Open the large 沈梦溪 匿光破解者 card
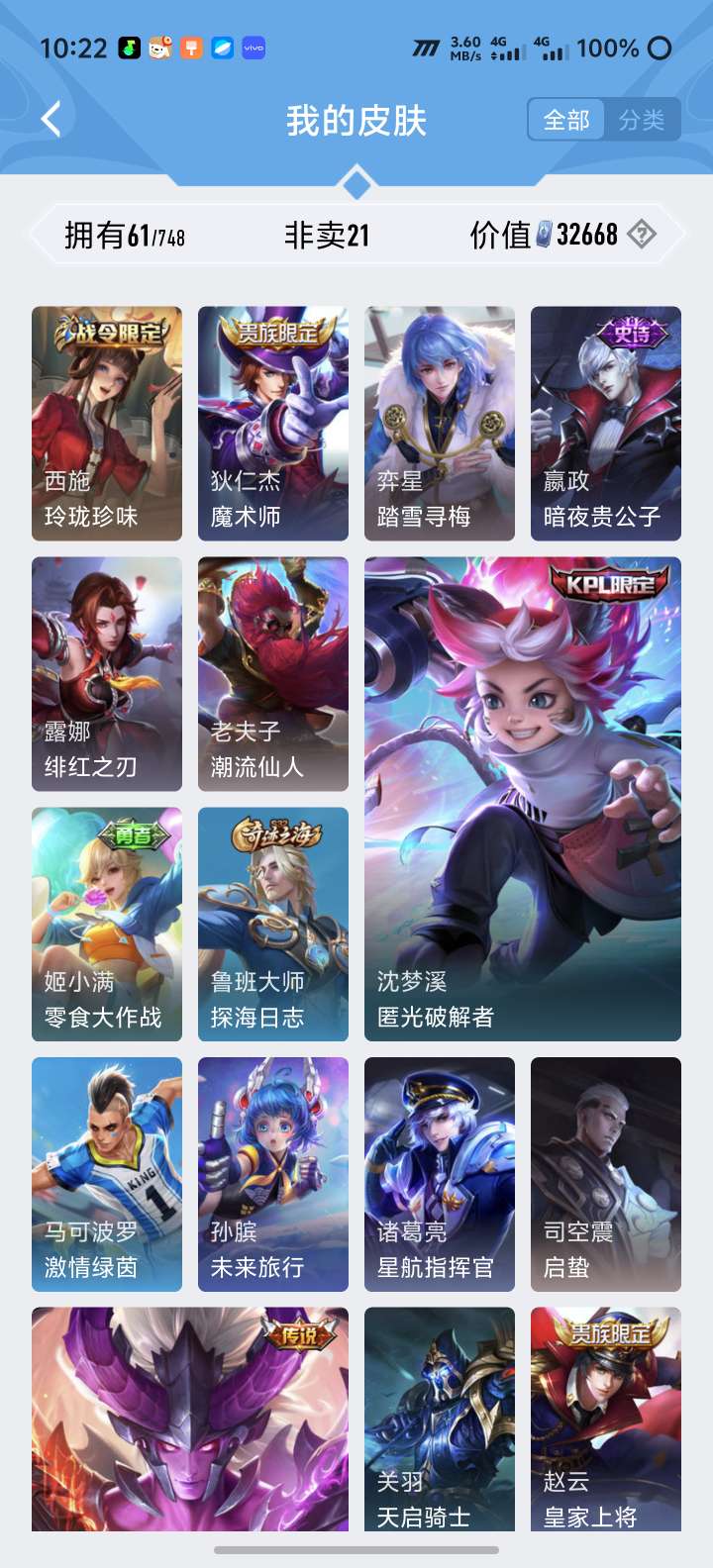713x1568 pixels. pyautogui.click(x=523, y=798)
